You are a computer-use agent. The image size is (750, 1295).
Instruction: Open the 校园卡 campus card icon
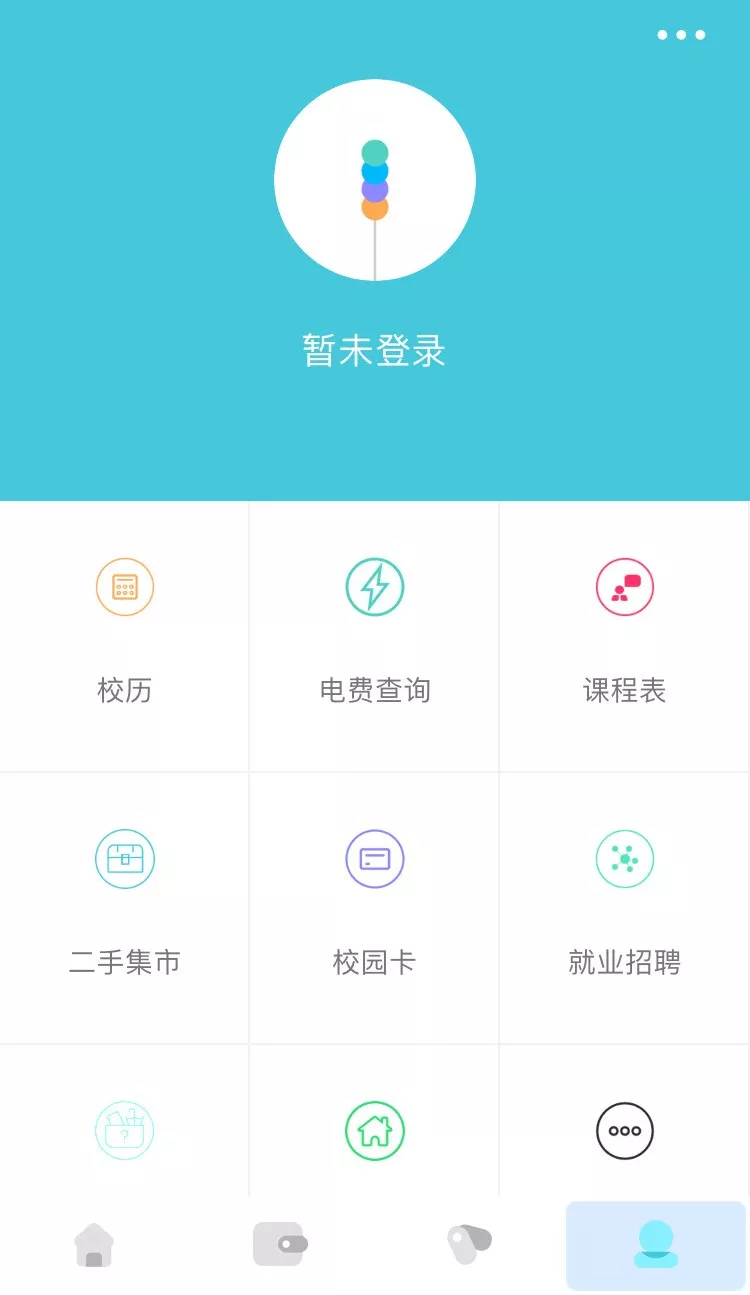pos(374,858)
